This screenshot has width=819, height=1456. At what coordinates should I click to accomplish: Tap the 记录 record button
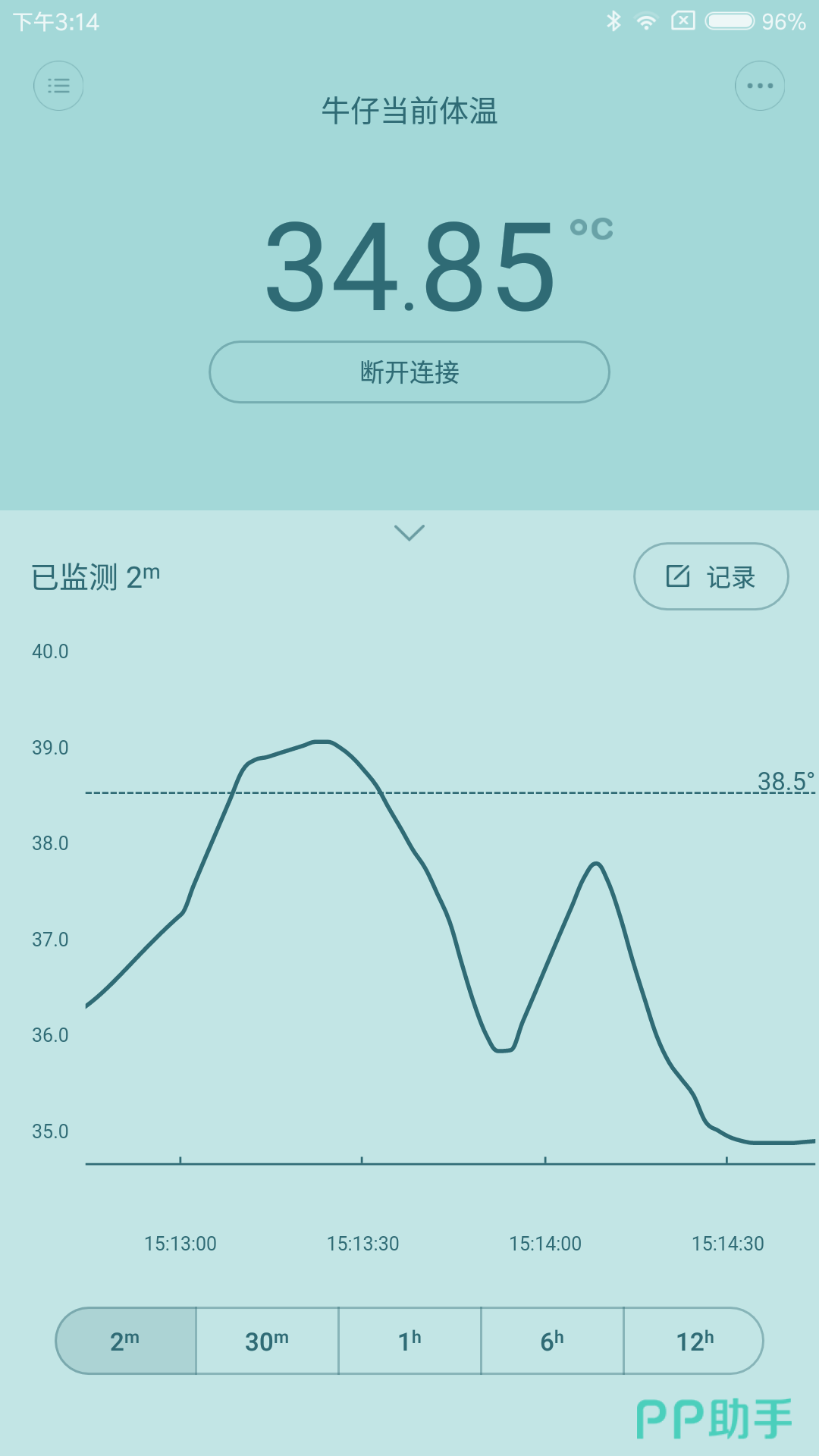click(711, 577)
